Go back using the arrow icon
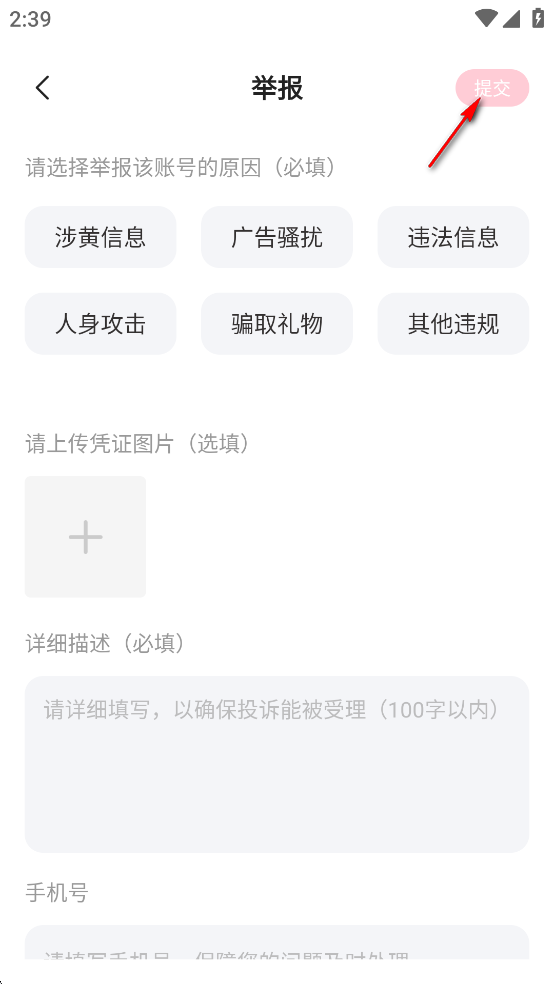Screen dimensions: 554x984 coord(42,88)
